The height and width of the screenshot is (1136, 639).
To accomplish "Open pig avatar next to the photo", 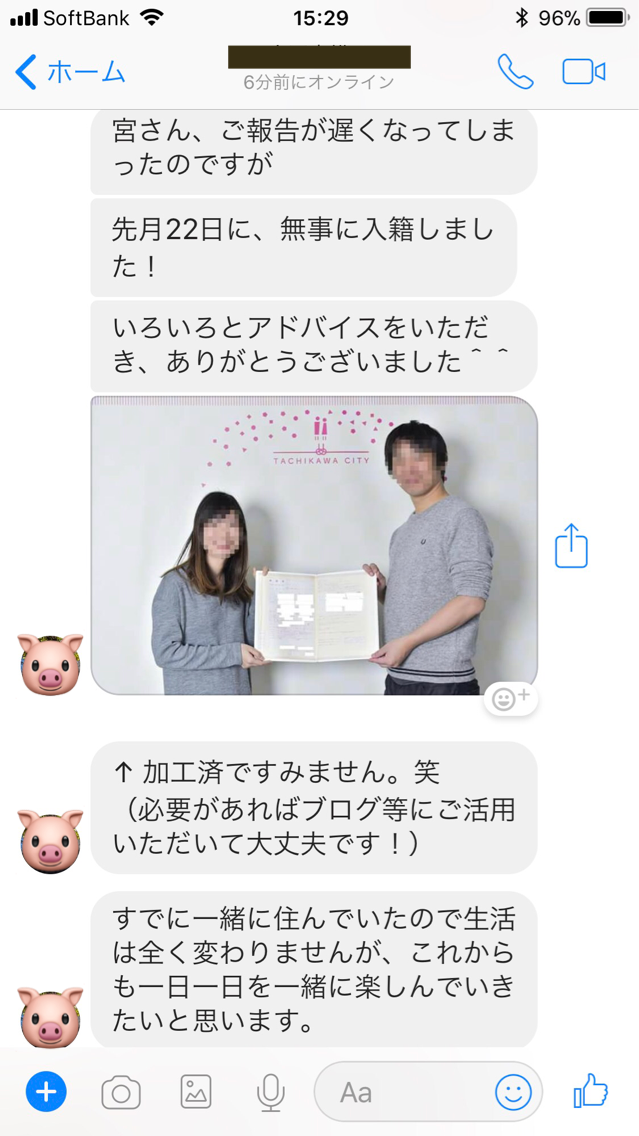I will [x=51, y=664].
